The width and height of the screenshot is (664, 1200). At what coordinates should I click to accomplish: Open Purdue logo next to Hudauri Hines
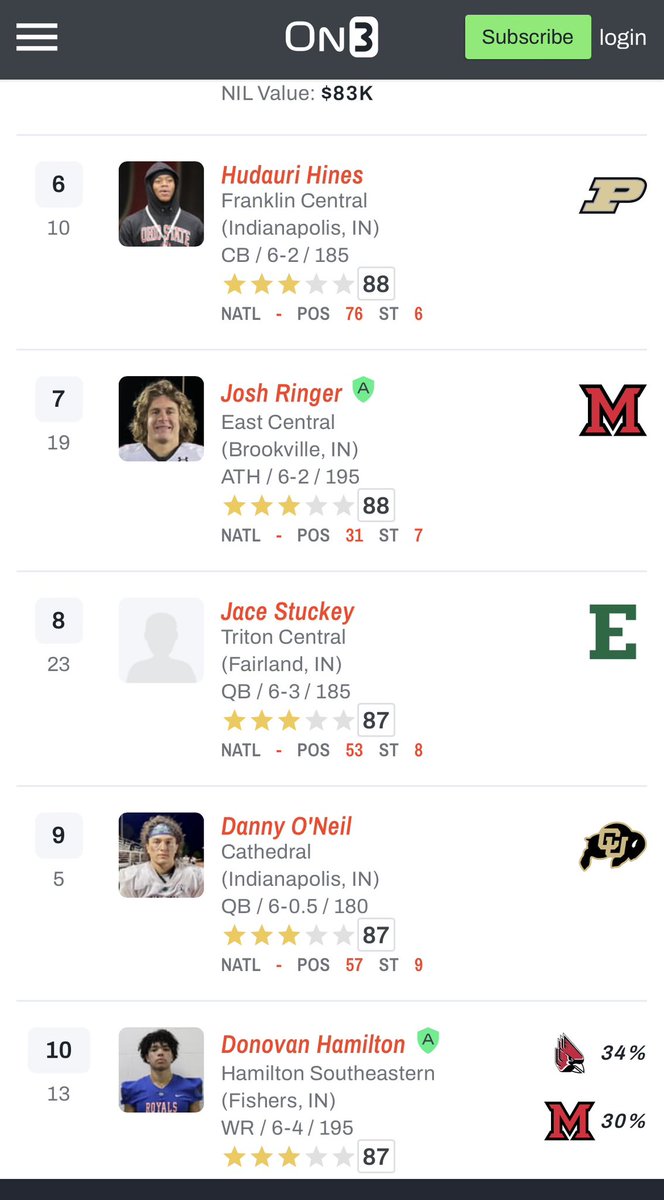(613, 195)
